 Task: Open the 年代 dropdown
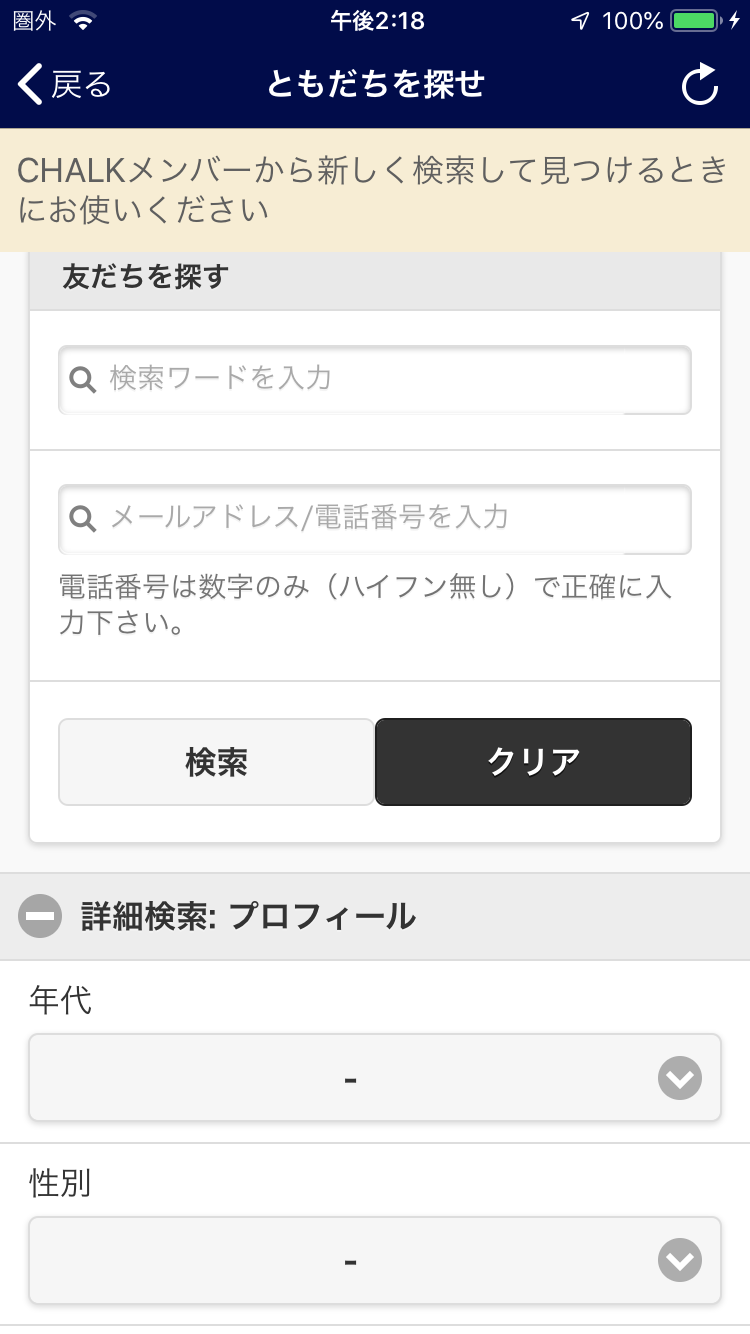375,1078
